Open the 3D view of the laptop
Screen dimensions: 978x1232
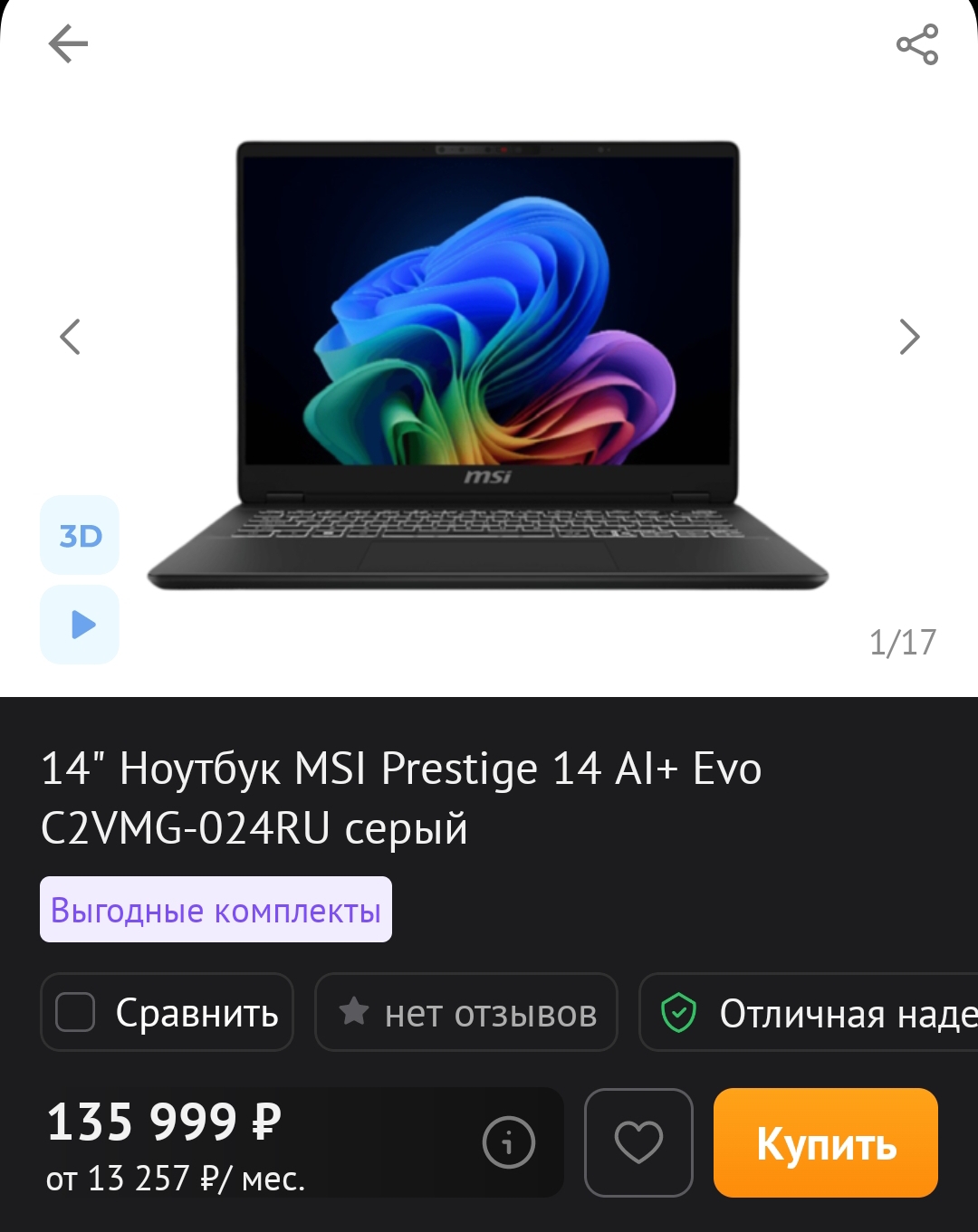(80, 535)
